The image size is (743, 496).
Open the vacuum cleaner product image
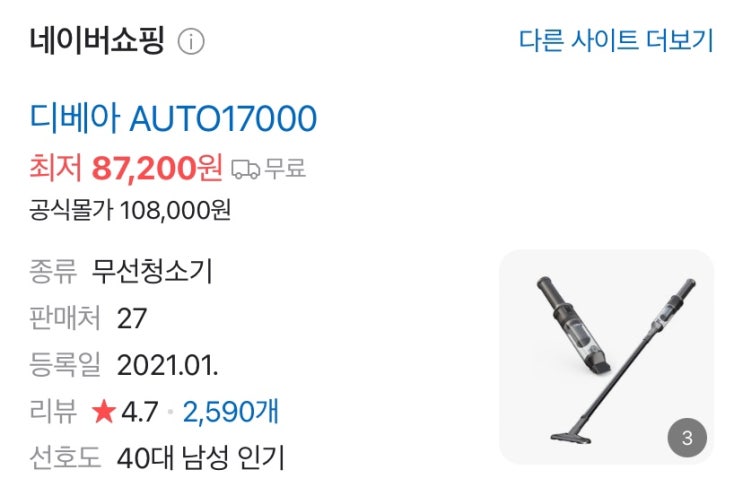(x=606, y=356)
